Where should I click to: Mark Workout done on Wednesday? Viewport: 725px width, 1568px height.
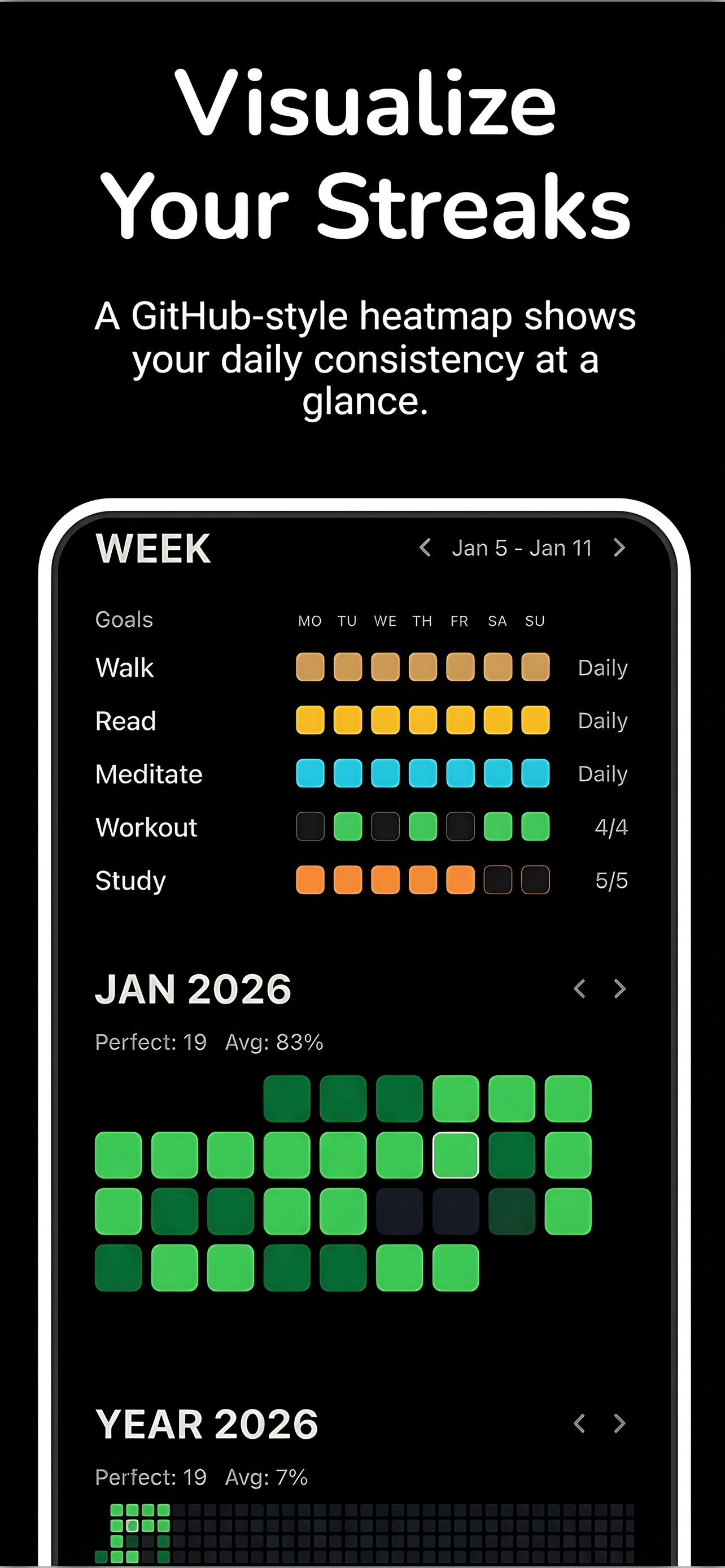[x=385, y=826]
